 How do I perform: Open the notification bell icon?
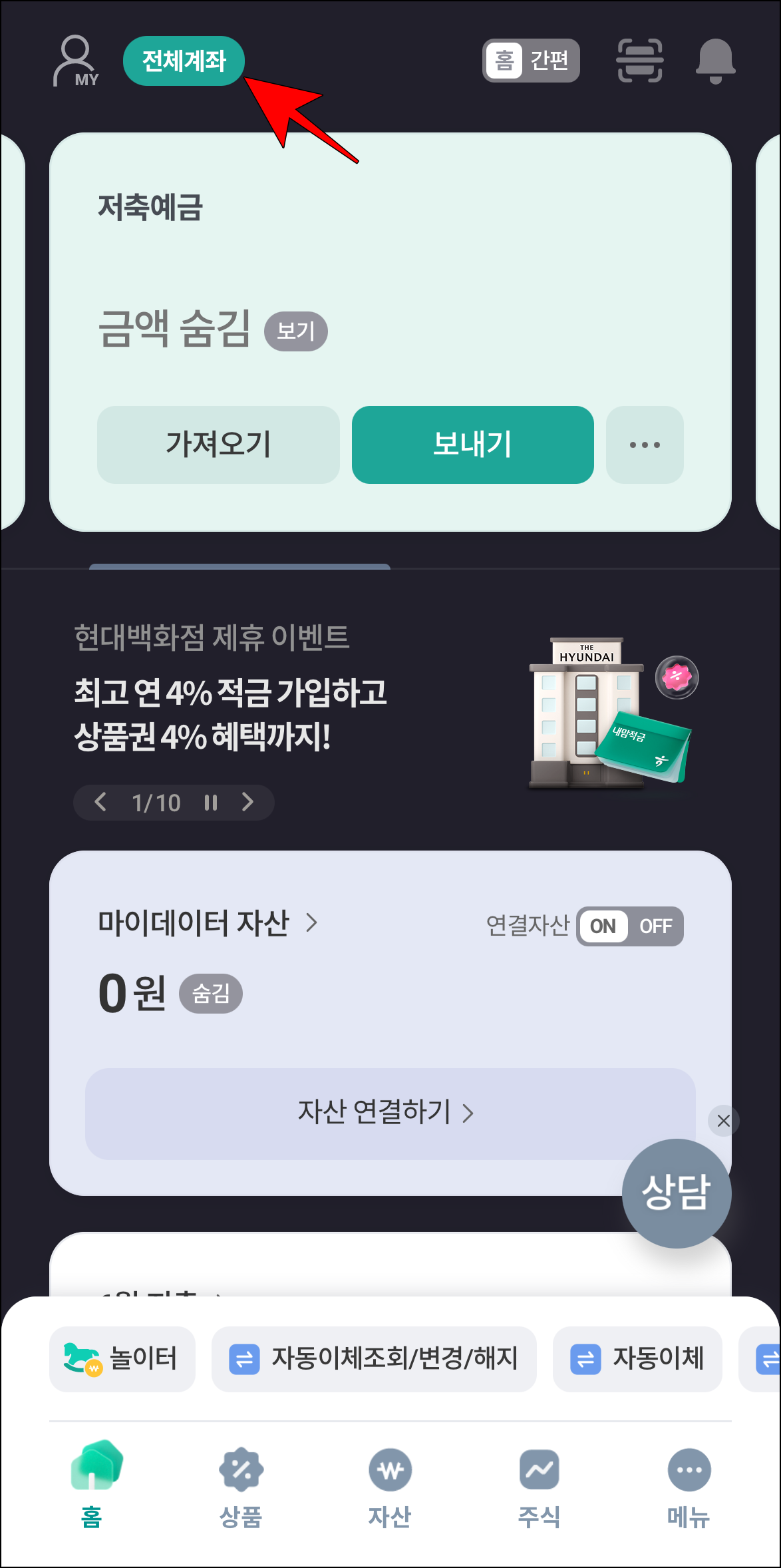click(x=714, y=62)
